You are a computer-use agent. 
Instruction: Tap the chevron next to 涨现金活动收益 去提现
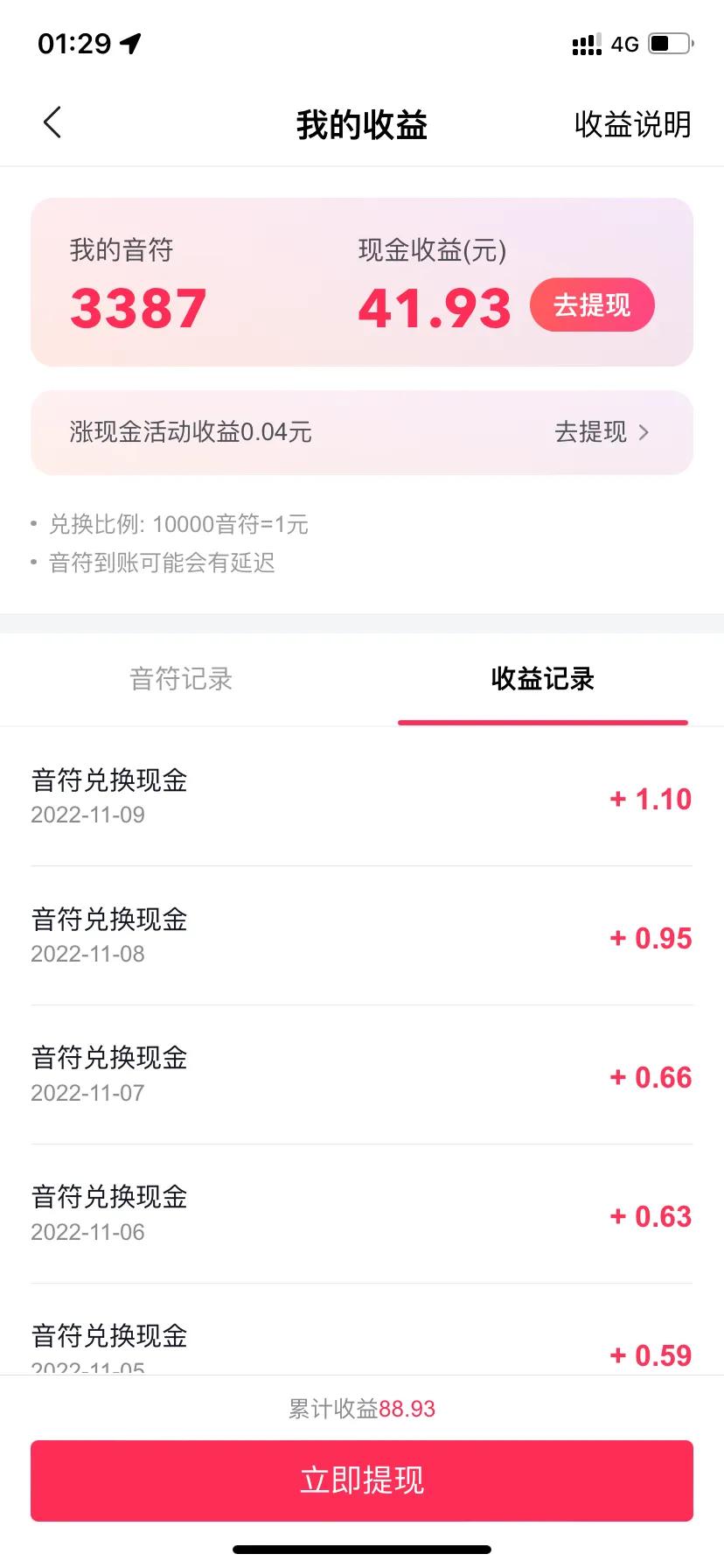click(645, 432)
